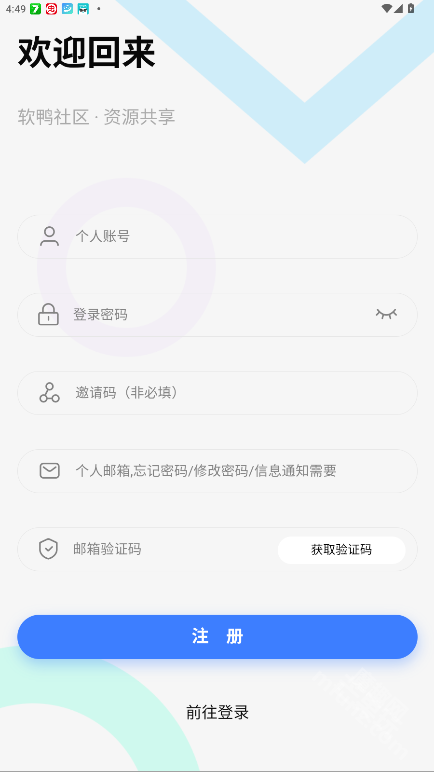Tap 获取验证码 to request code
The width and height of the screenshot is (434, 772).
coord(341,550)
